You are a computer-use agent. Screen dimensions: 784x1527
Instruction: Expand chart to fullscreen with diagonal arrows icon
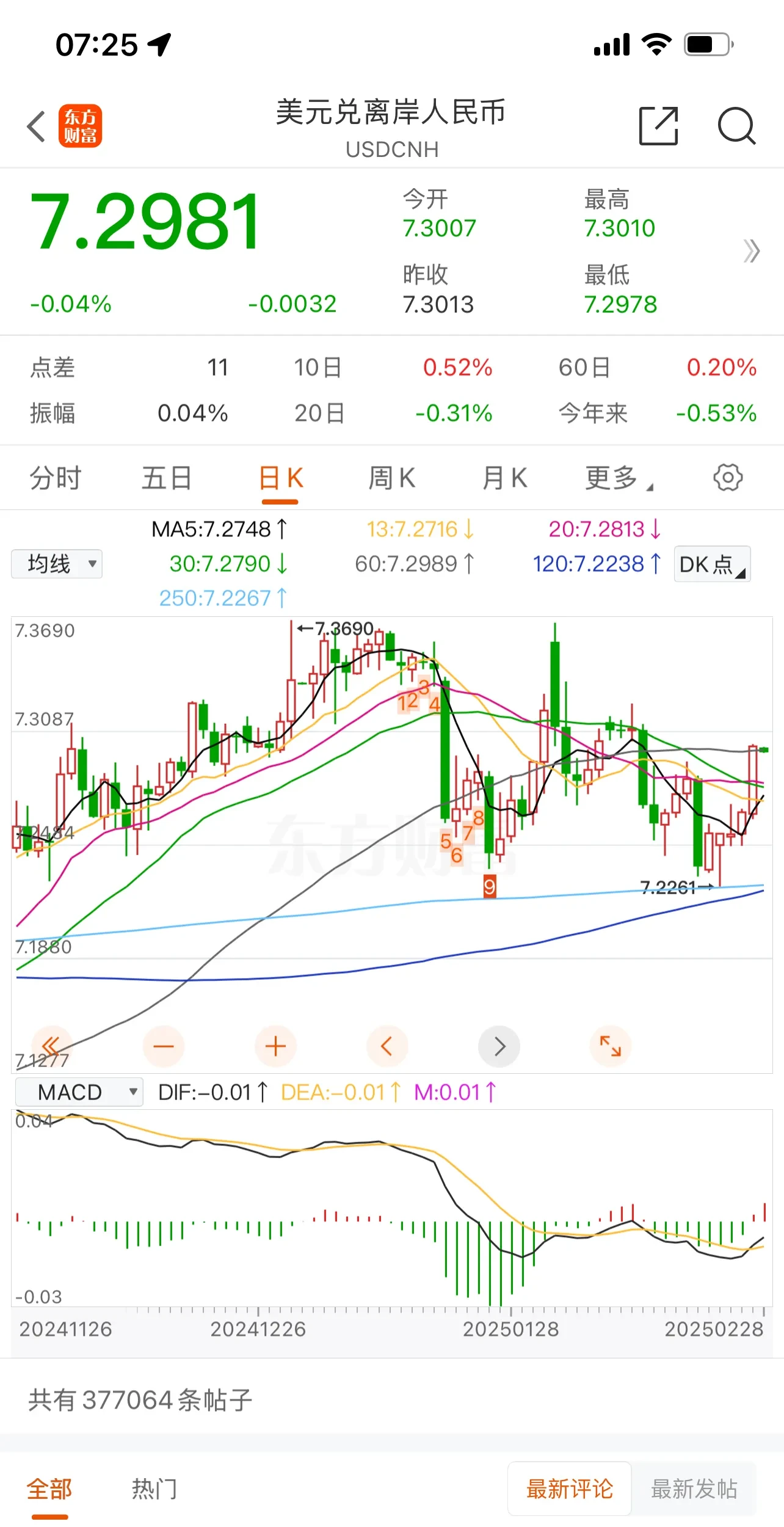click(611, 1046)
